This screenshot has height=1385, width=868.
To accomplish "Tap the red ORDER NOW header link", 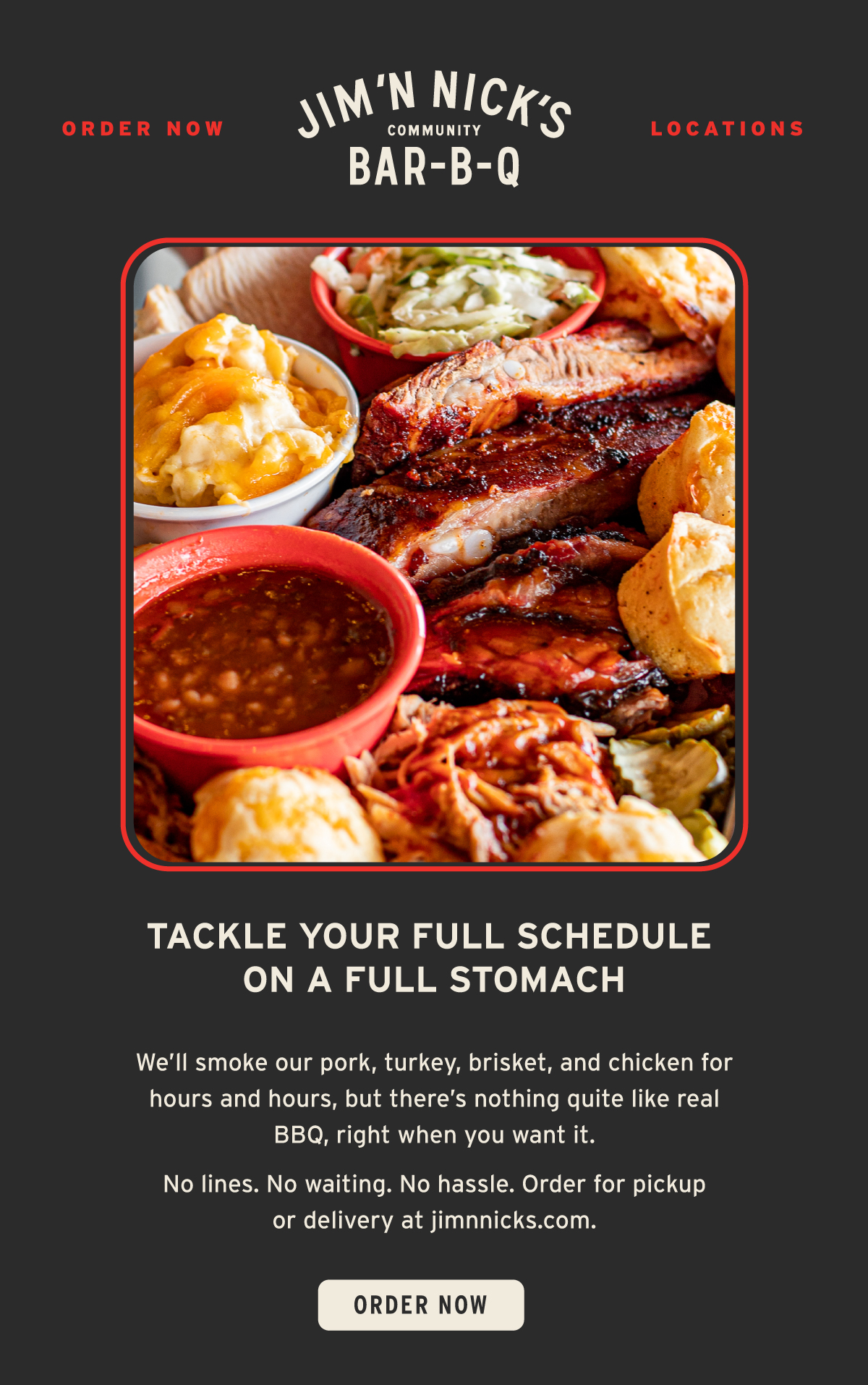I will pos(143,129).
